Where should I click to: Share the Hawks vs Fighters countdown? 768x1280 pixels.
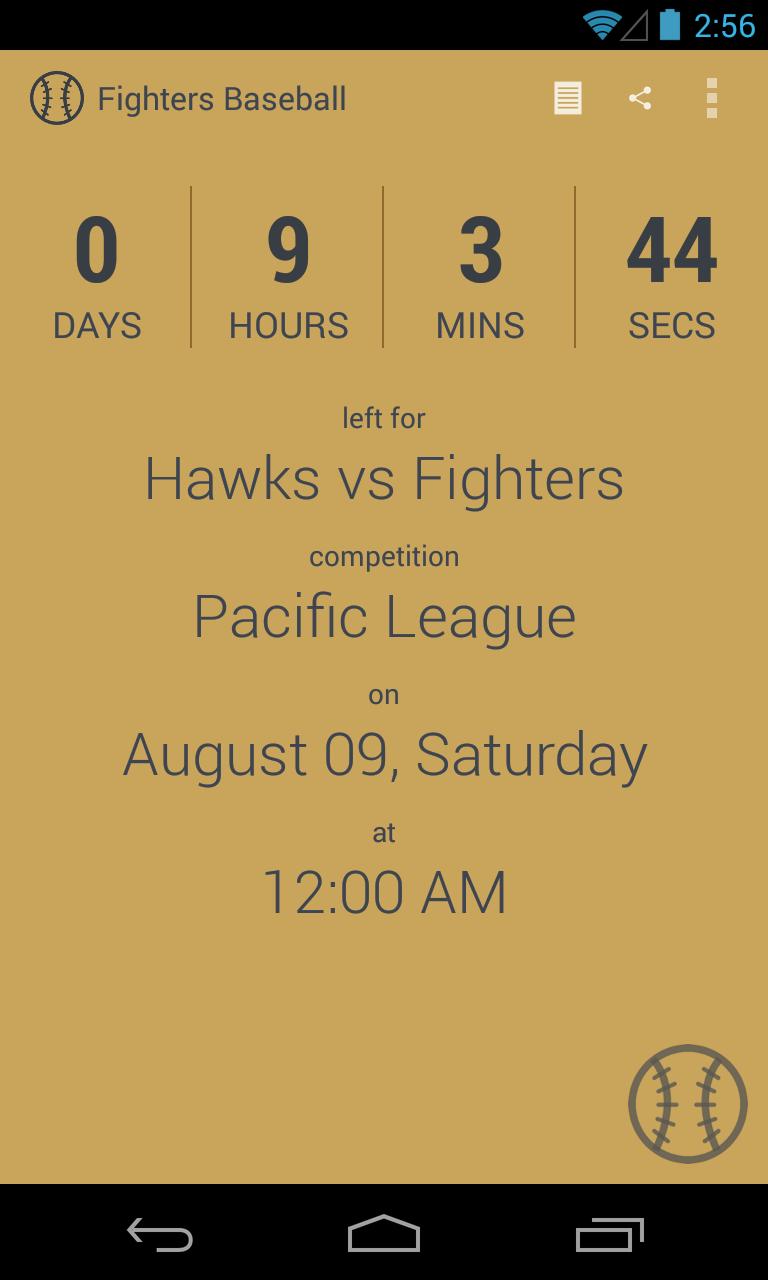point(640,98)
